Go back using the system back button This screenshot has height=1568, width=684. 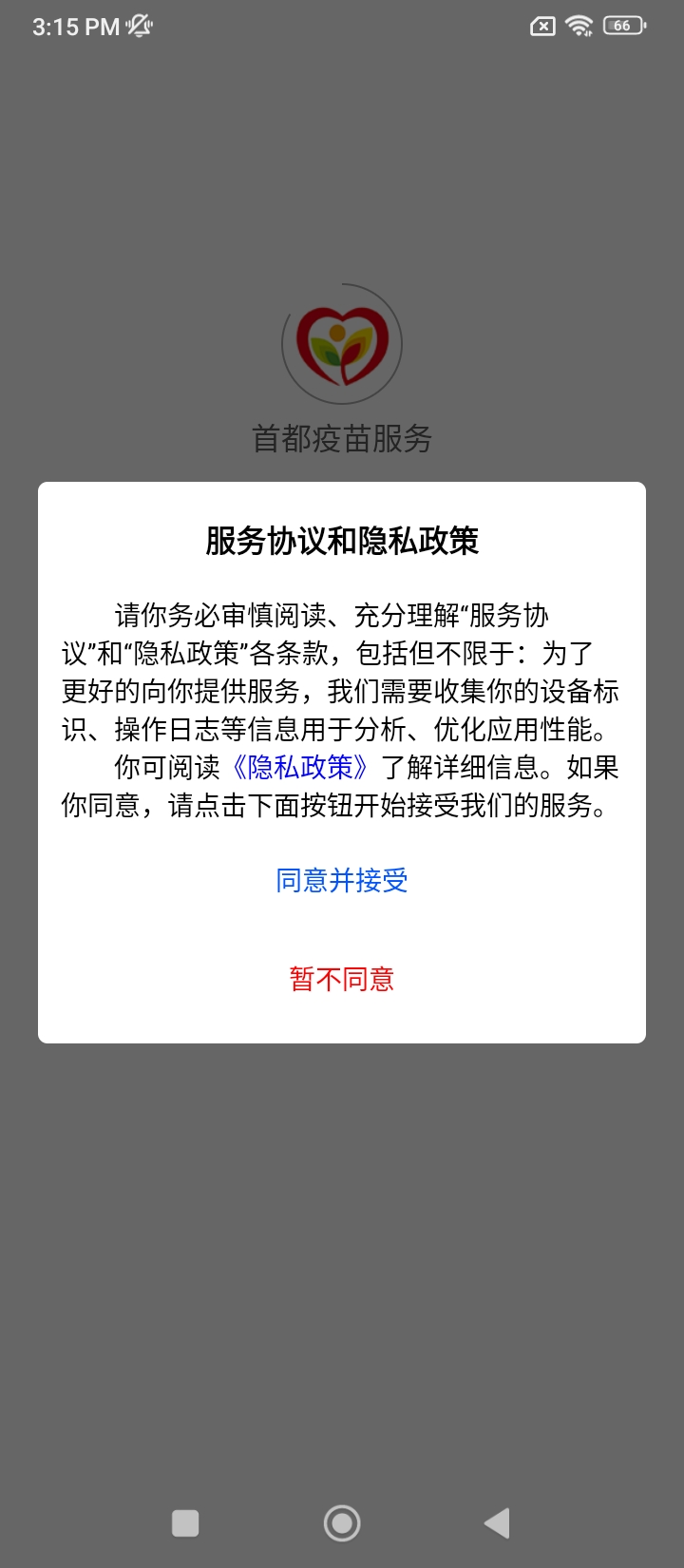coord(497,1523)
